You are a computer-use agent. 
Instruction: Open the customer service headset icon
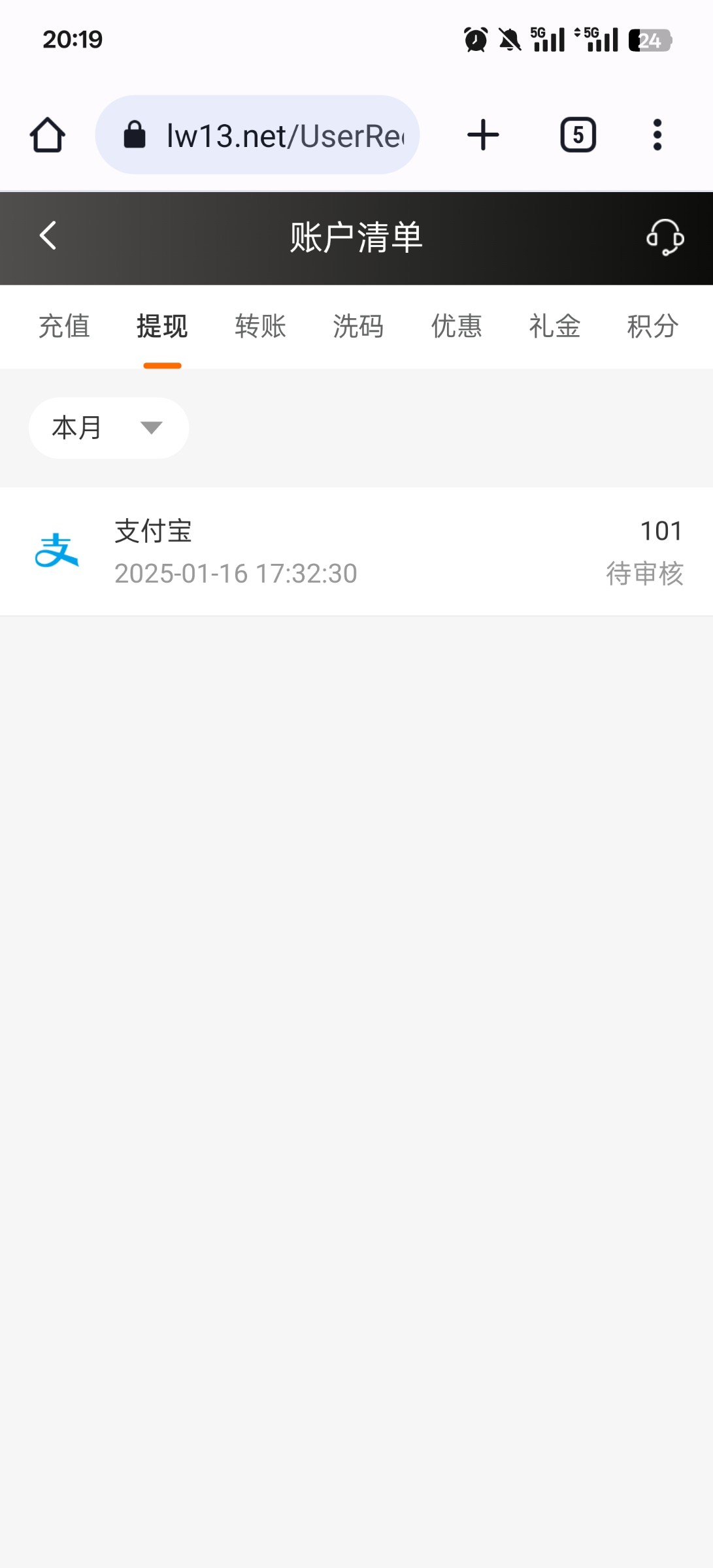point(665,238)
